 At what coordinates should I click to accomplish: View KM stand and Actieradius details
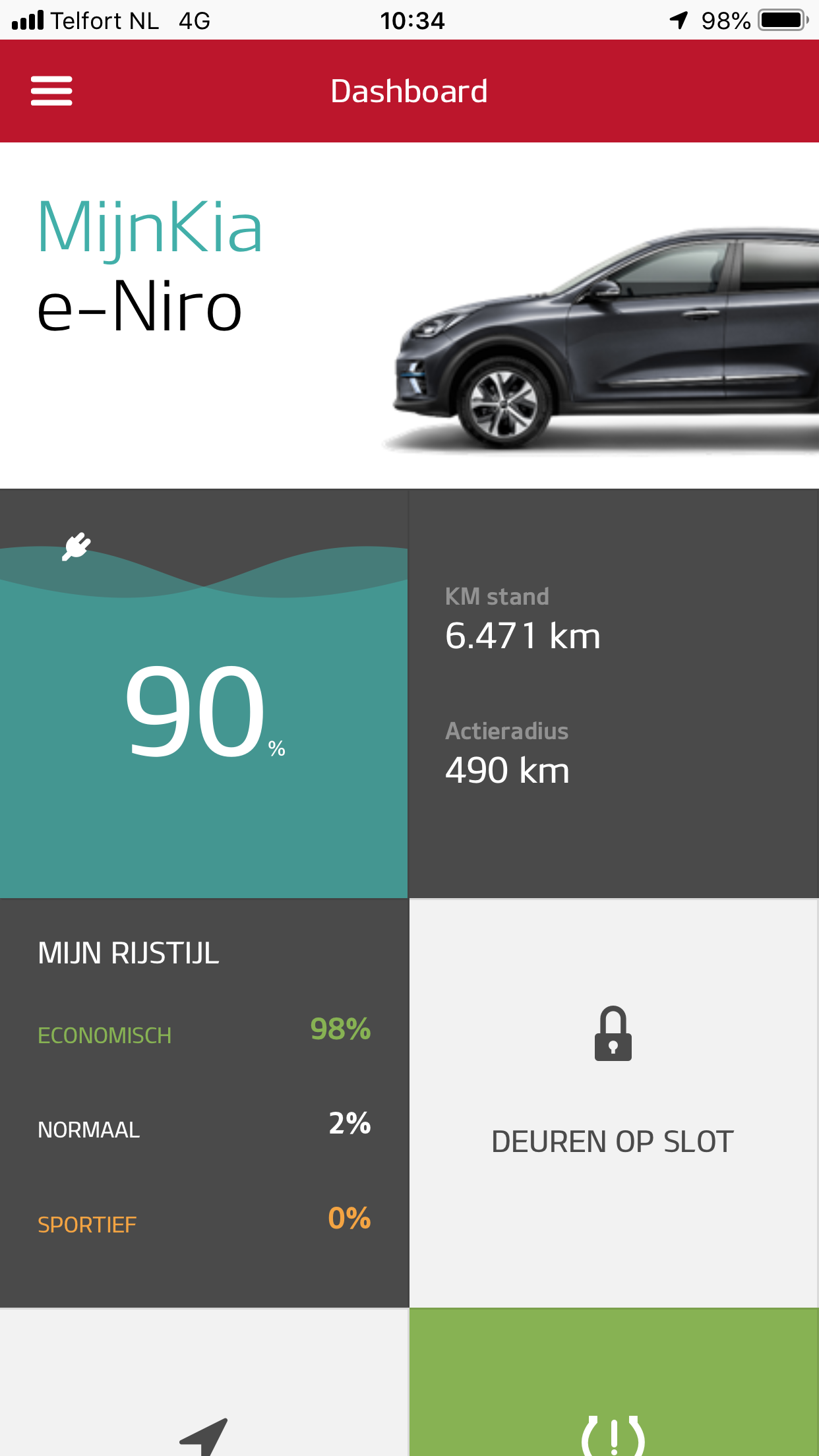pos(613,692)
